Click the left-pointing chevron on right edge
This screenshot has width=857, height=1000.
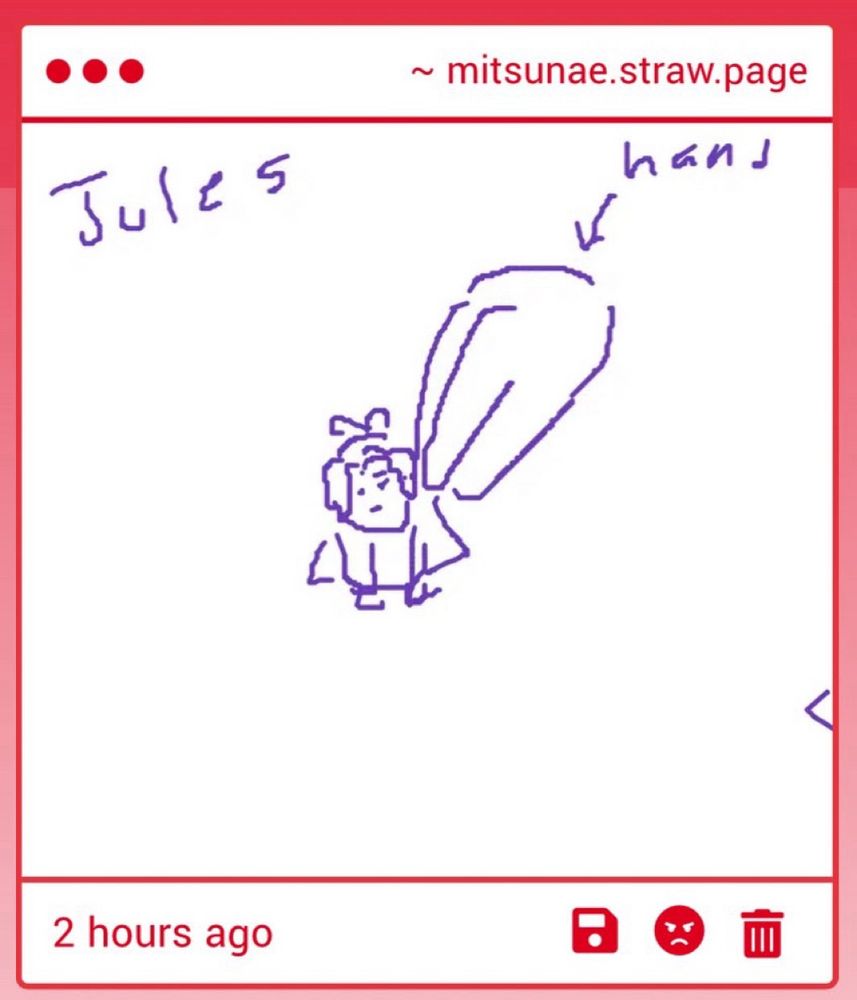click(820, 711)
